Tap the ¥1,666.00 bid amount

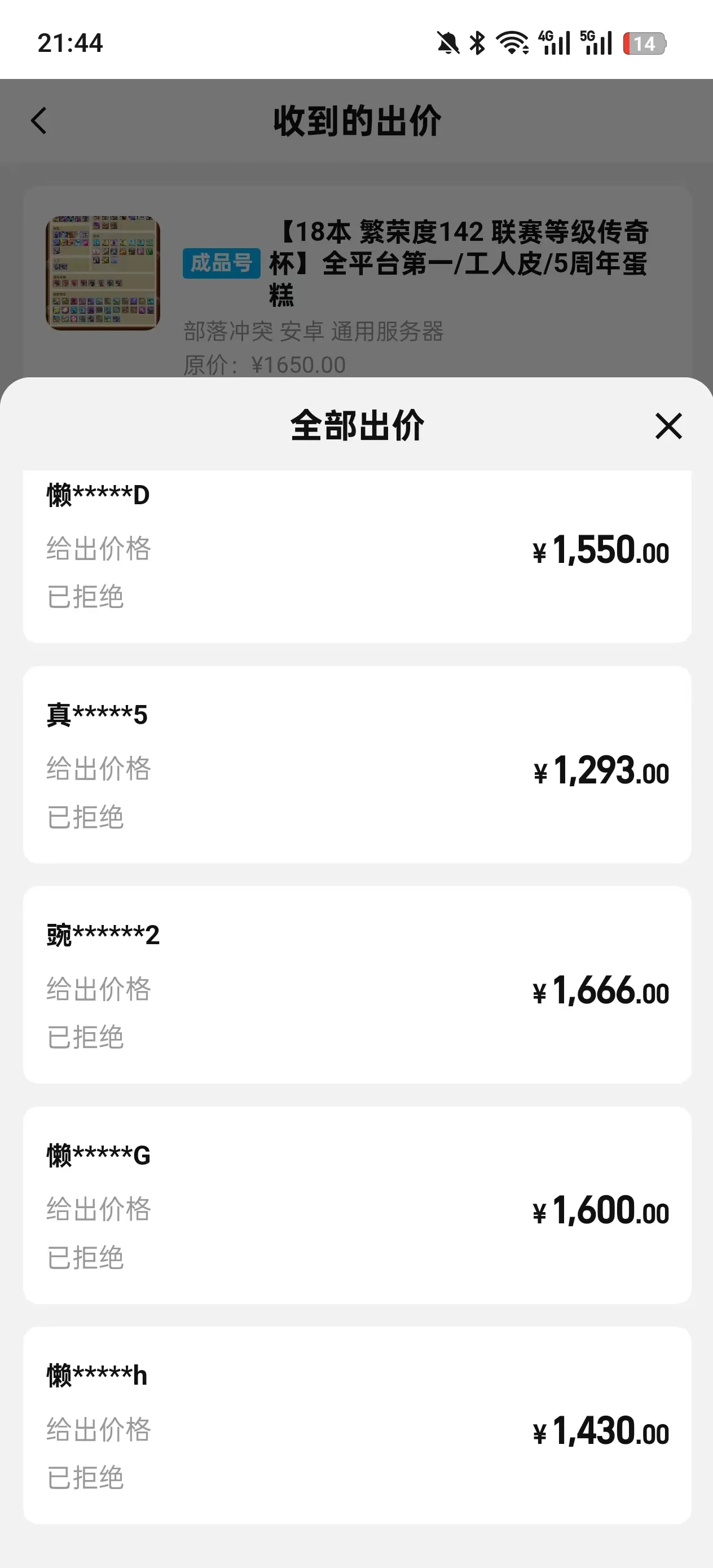tap(600, 991)
